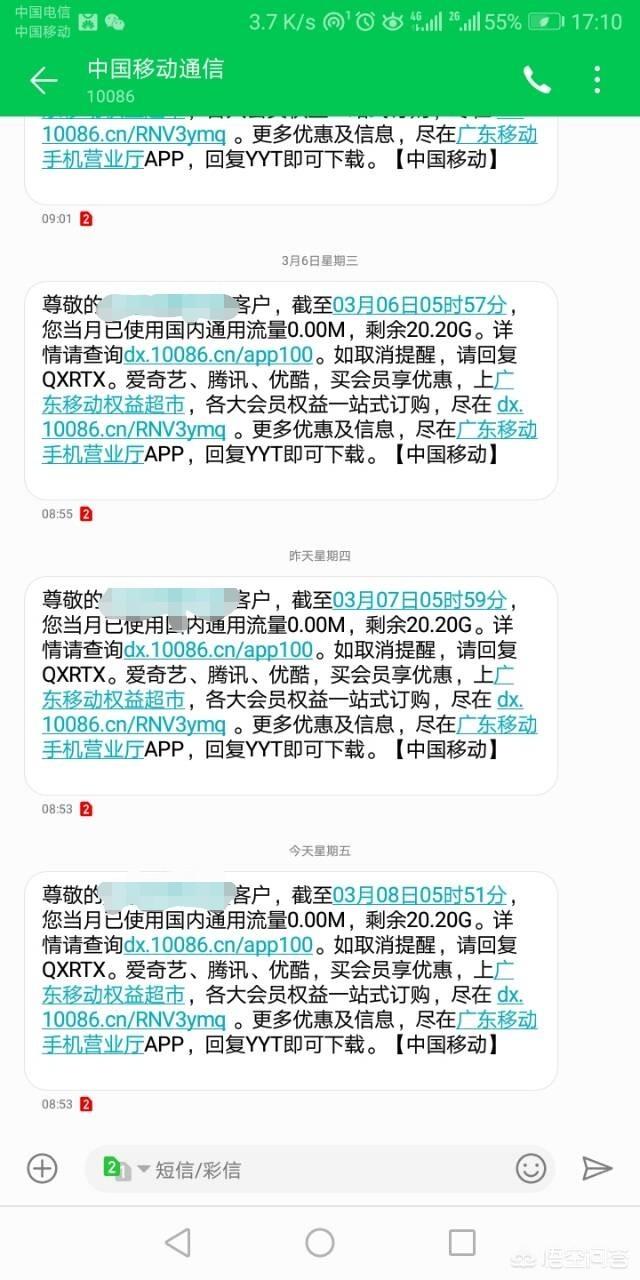This screenshot has height=1280, width=640.
Task: Call 10086 with the phone icon
Action: point(537,80)
